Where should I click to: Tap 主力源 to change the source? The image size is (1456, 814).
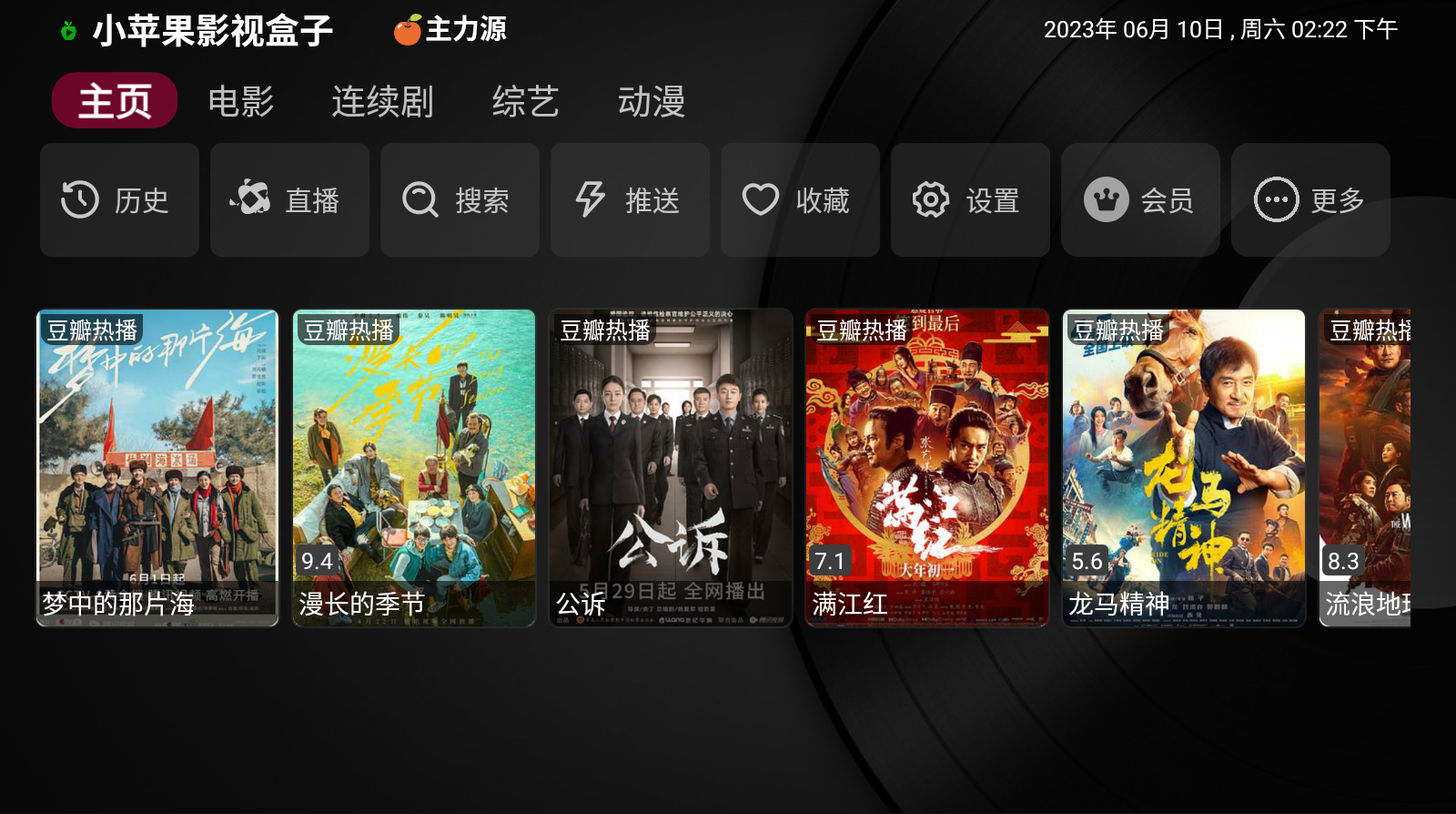click(x=451, y=30)
